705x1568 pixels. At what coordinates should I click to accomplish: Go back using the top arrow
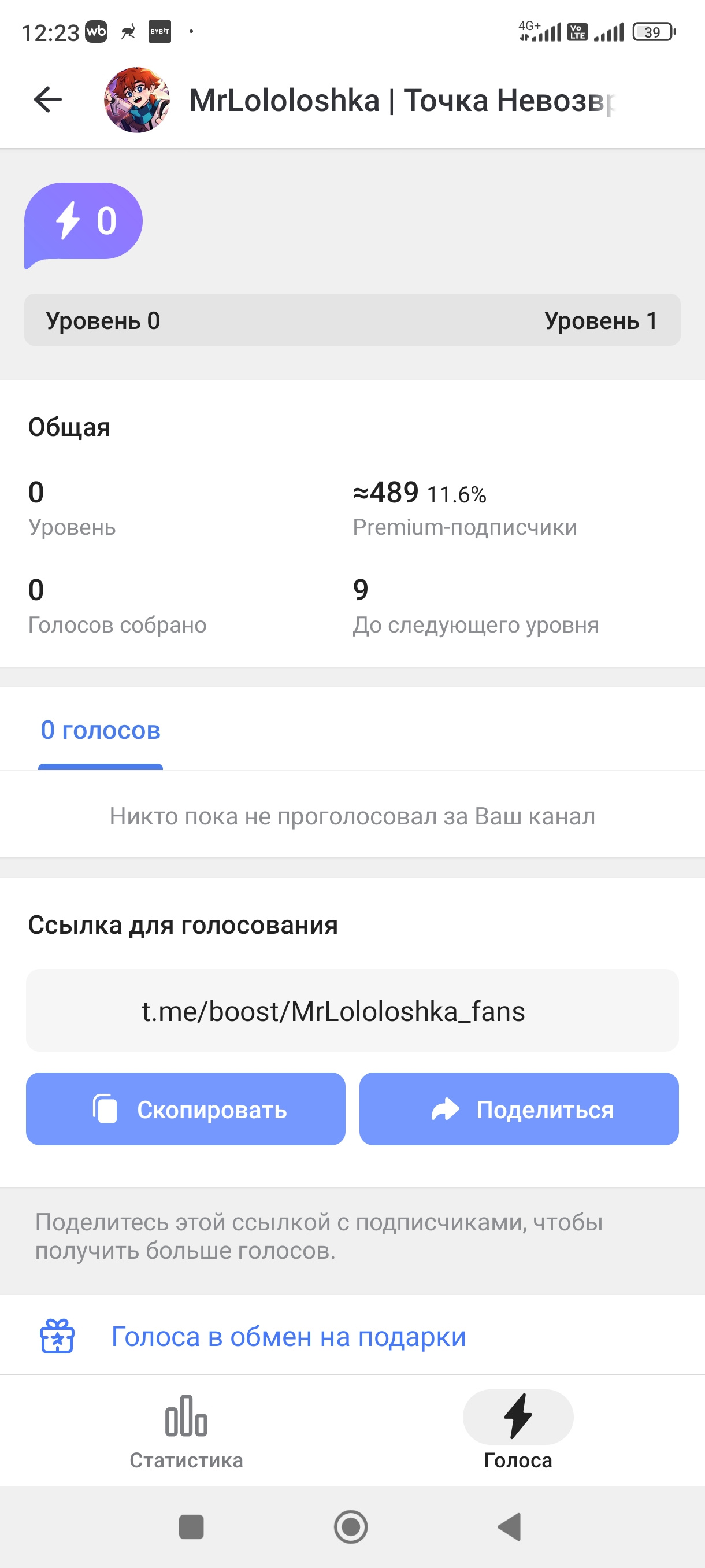pos(48,100)
